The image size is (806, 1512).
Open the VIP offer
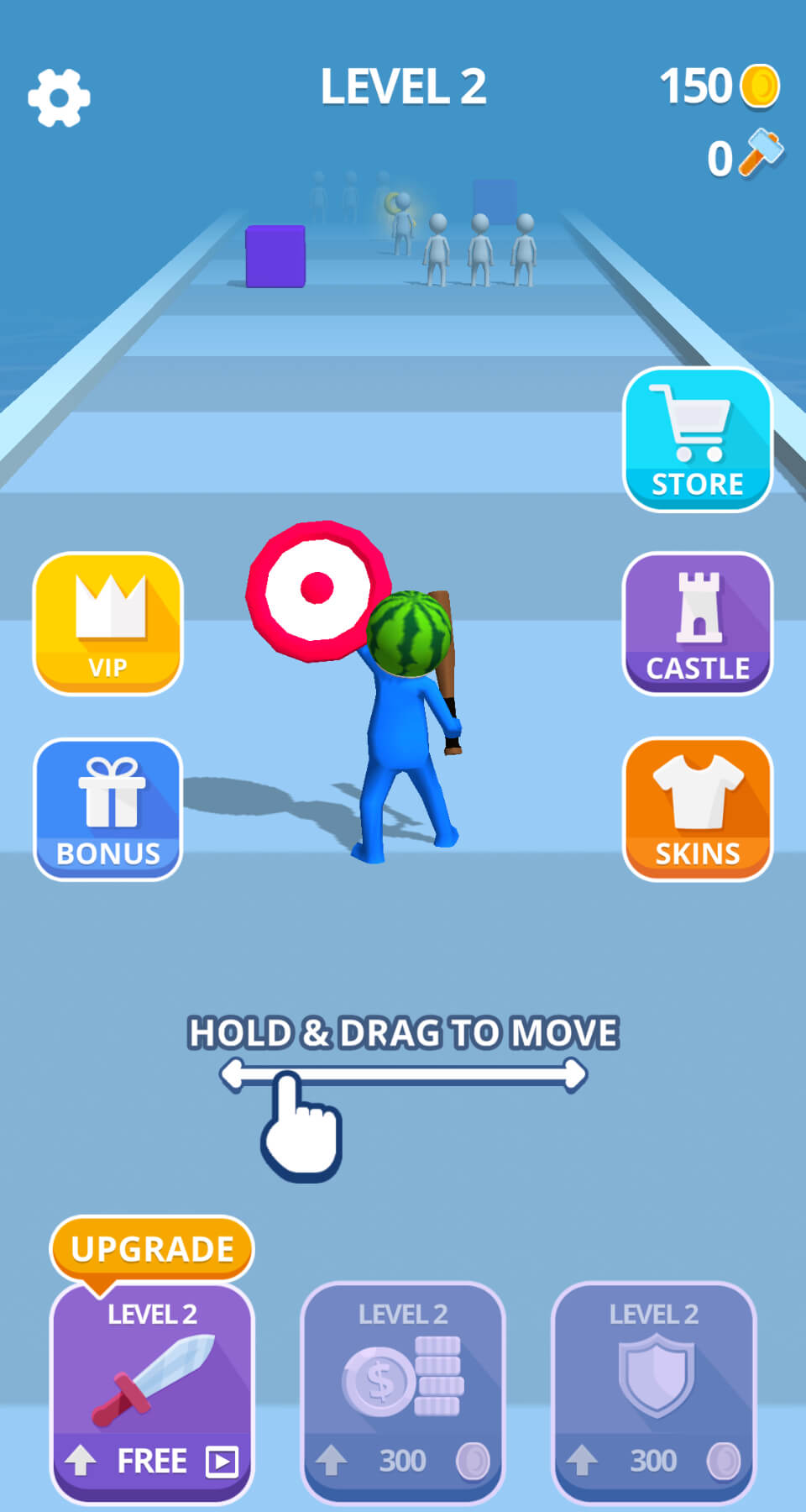point(107,623)
